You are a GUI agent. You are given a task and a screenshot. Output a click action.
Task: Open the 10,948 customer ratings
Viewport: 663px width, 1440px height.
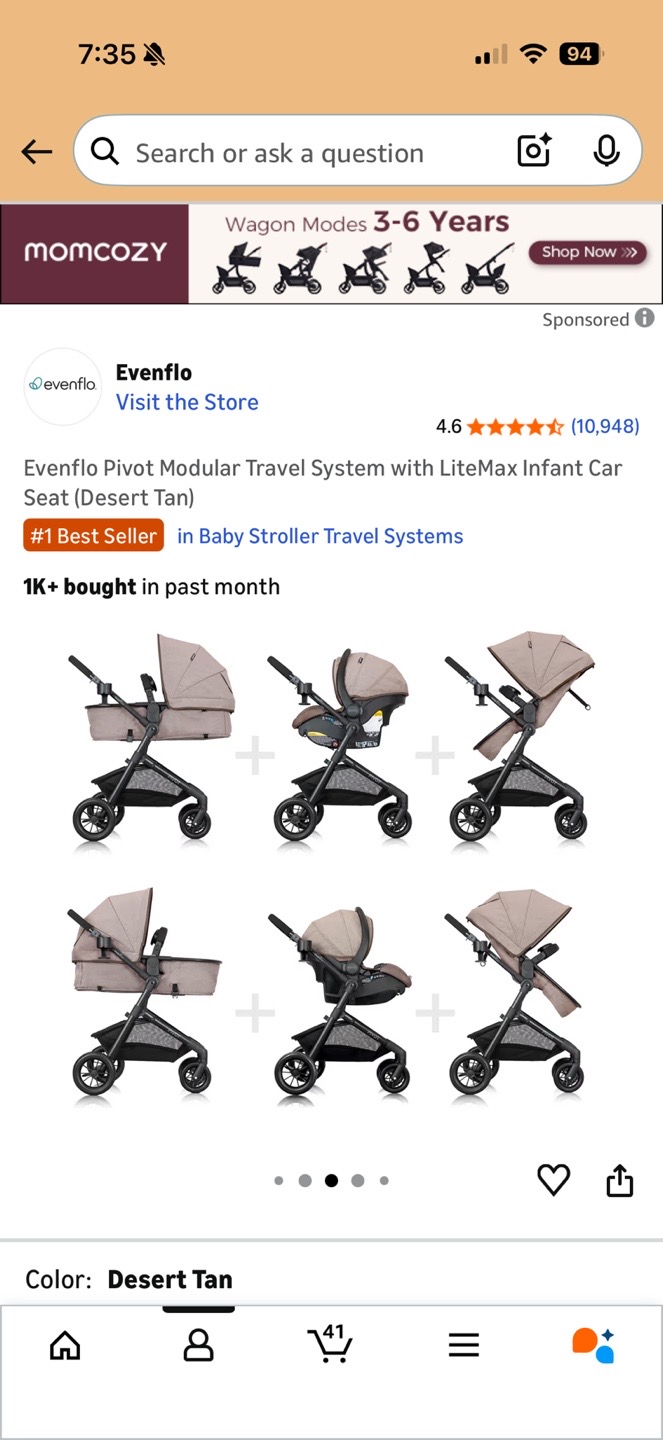click(604, 426)
